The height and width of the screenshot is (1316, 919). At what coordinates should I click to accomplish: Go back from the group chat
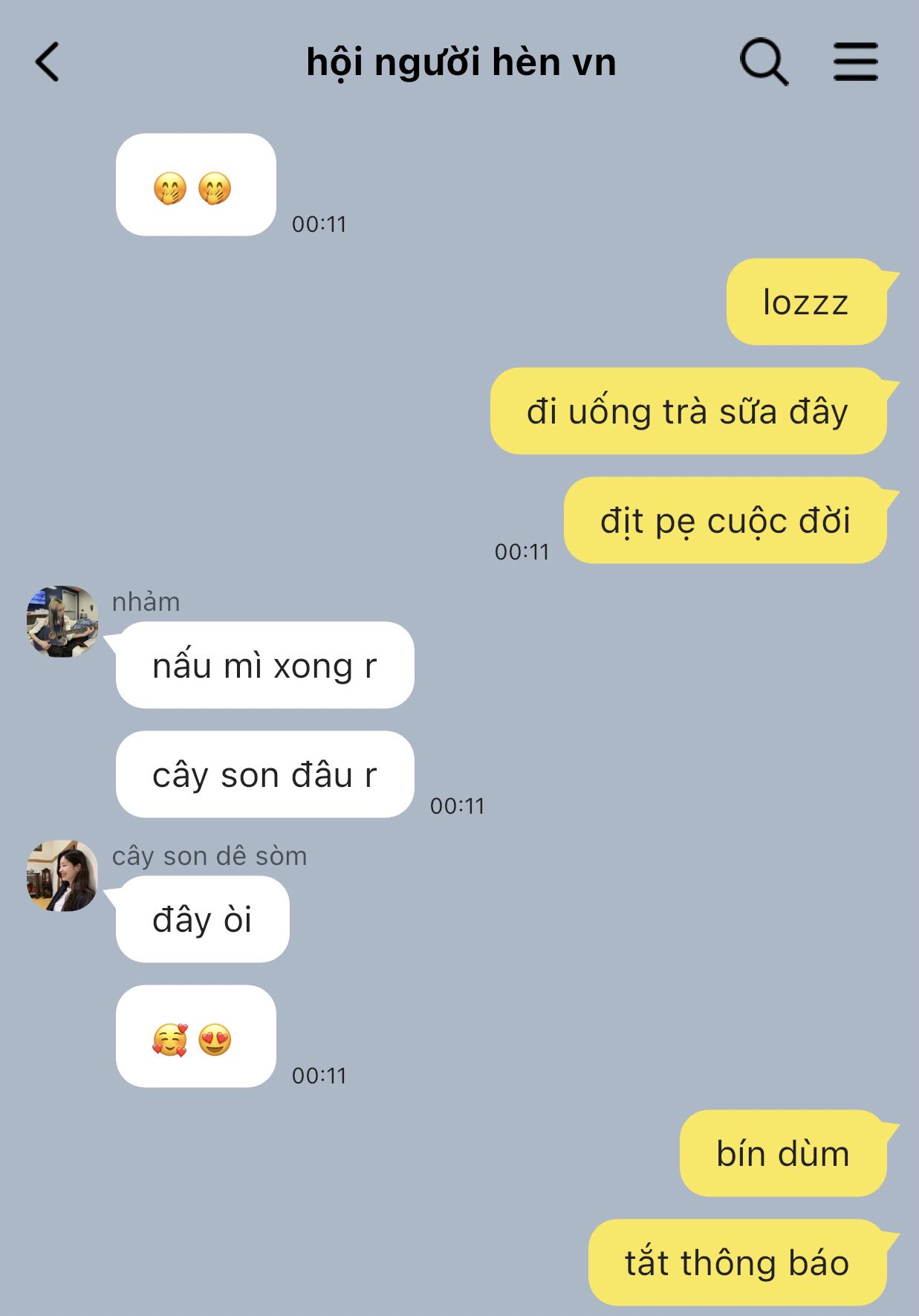[48, 62]
